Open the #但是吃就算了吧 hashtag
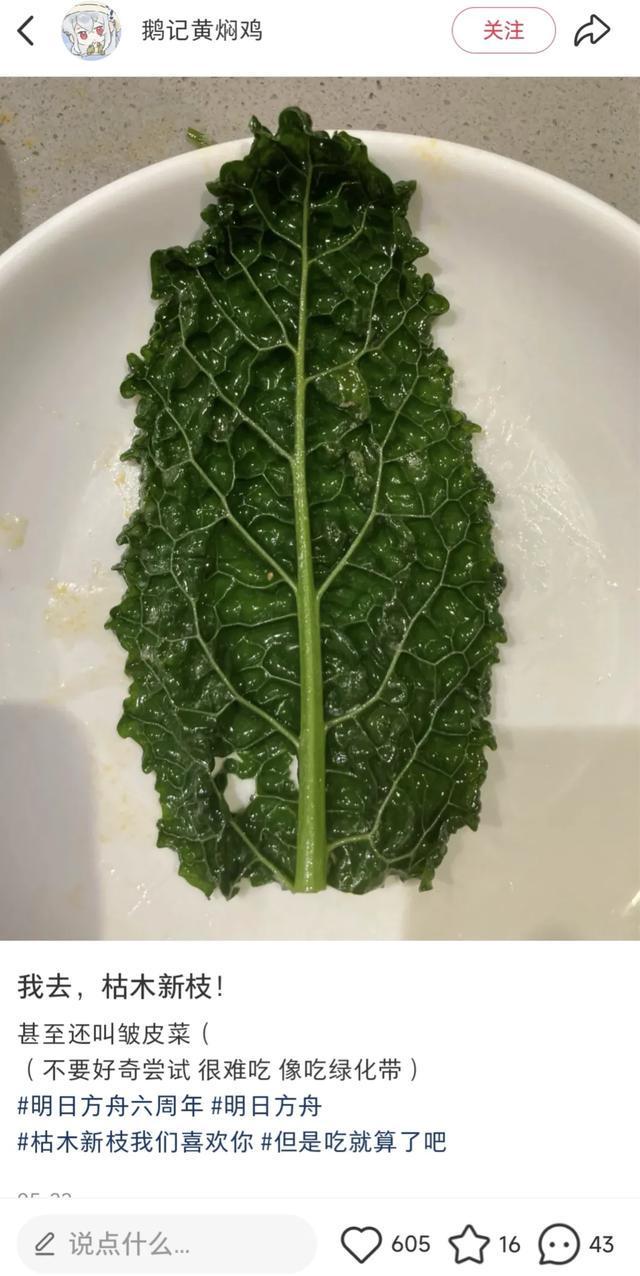 [353, 1141]
